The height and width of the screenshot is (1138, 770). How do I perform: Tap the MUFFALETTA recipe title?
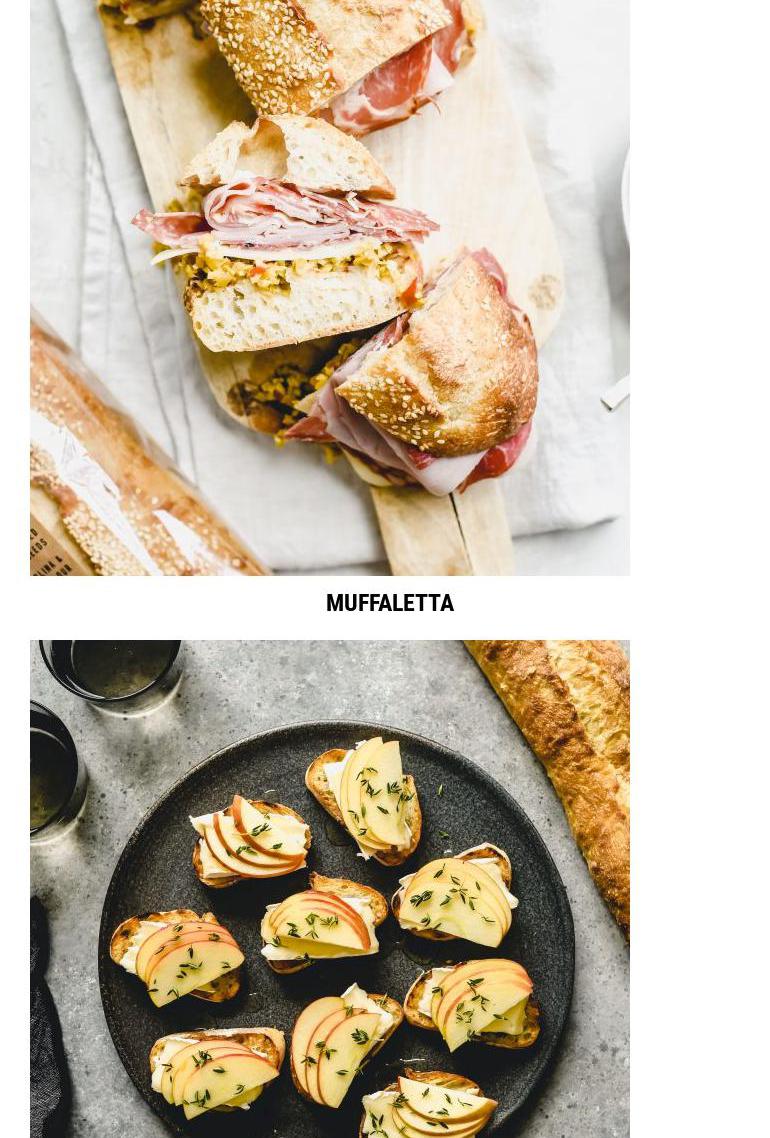[x=389, y=603]
